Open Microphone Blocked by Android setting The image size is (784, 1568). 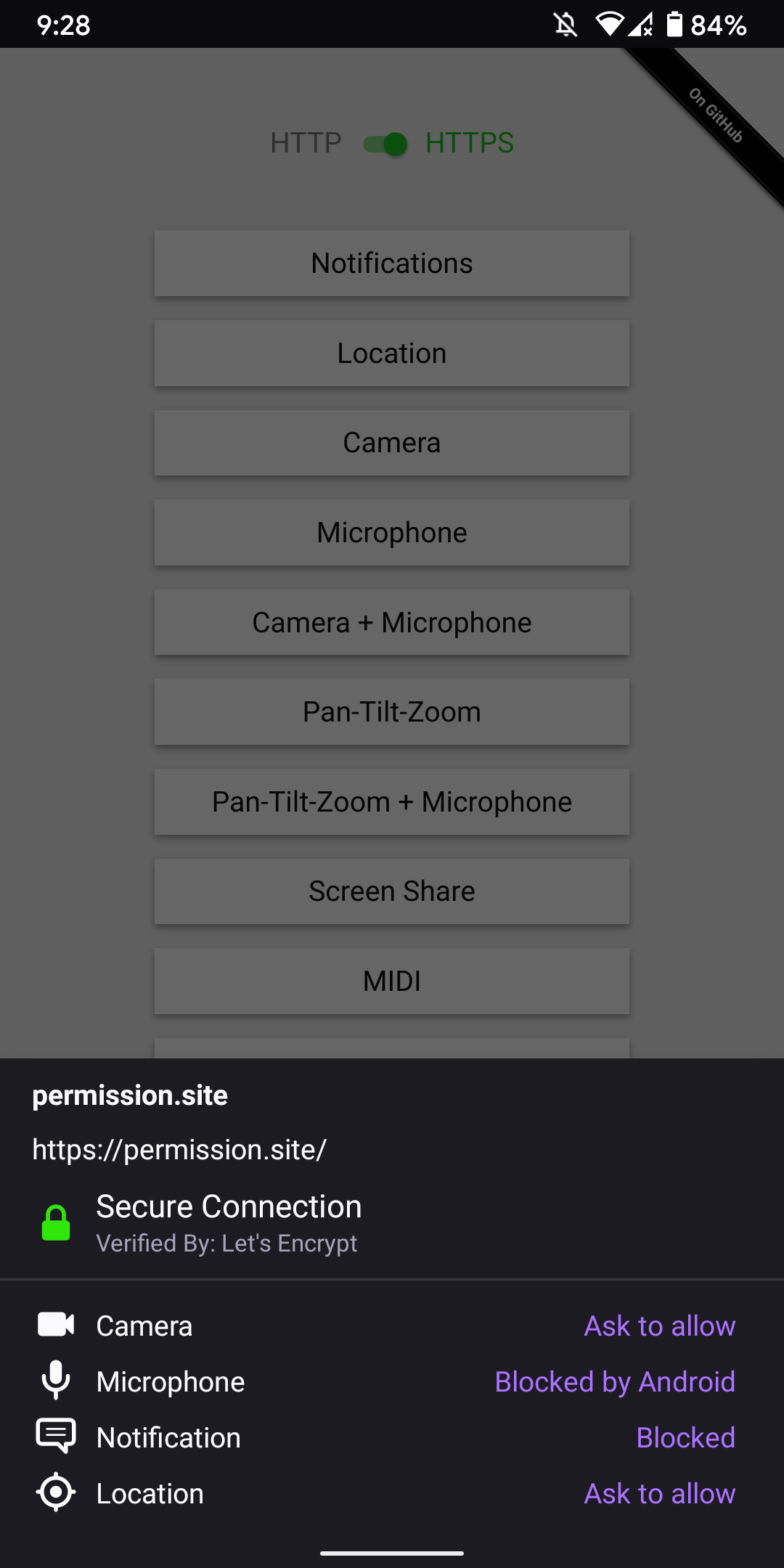[614, 1382]
